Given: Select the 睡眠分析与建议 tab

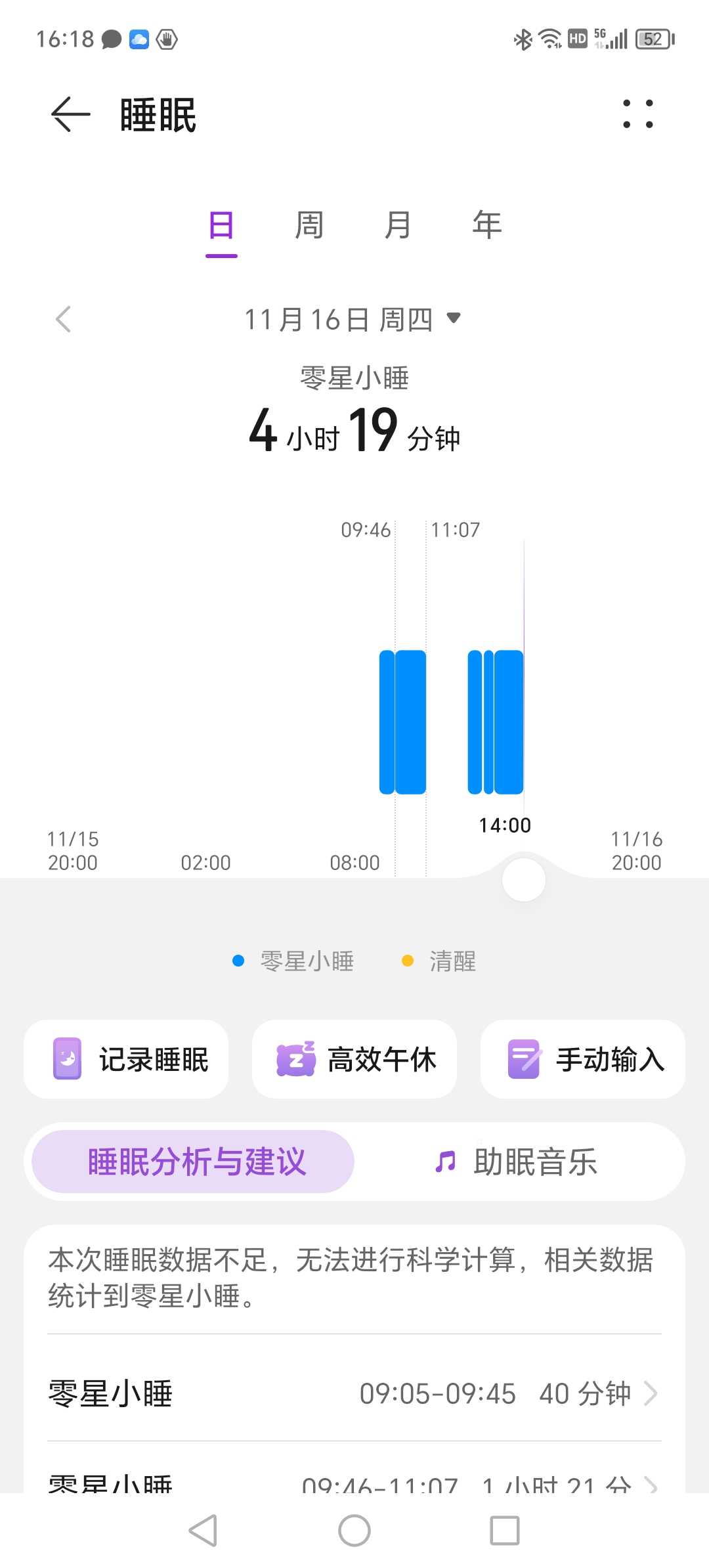Looking at the screenshot, I should (x=193, y=1162).
